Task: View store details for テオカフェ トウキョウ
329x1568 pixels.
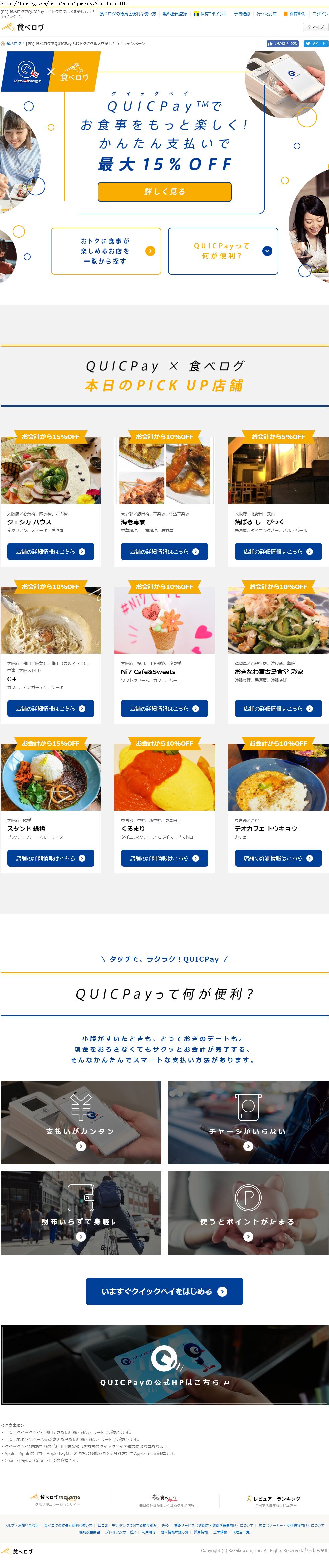Action: point(278,858)
